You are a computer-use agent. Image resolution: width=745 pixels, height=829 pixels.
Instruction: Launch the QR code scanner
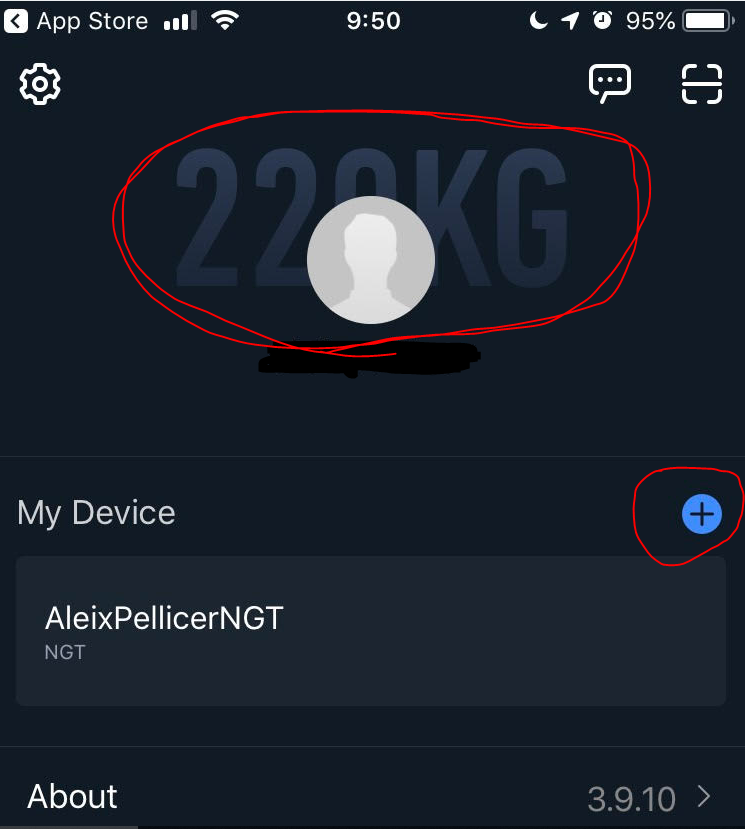(701, 84)
